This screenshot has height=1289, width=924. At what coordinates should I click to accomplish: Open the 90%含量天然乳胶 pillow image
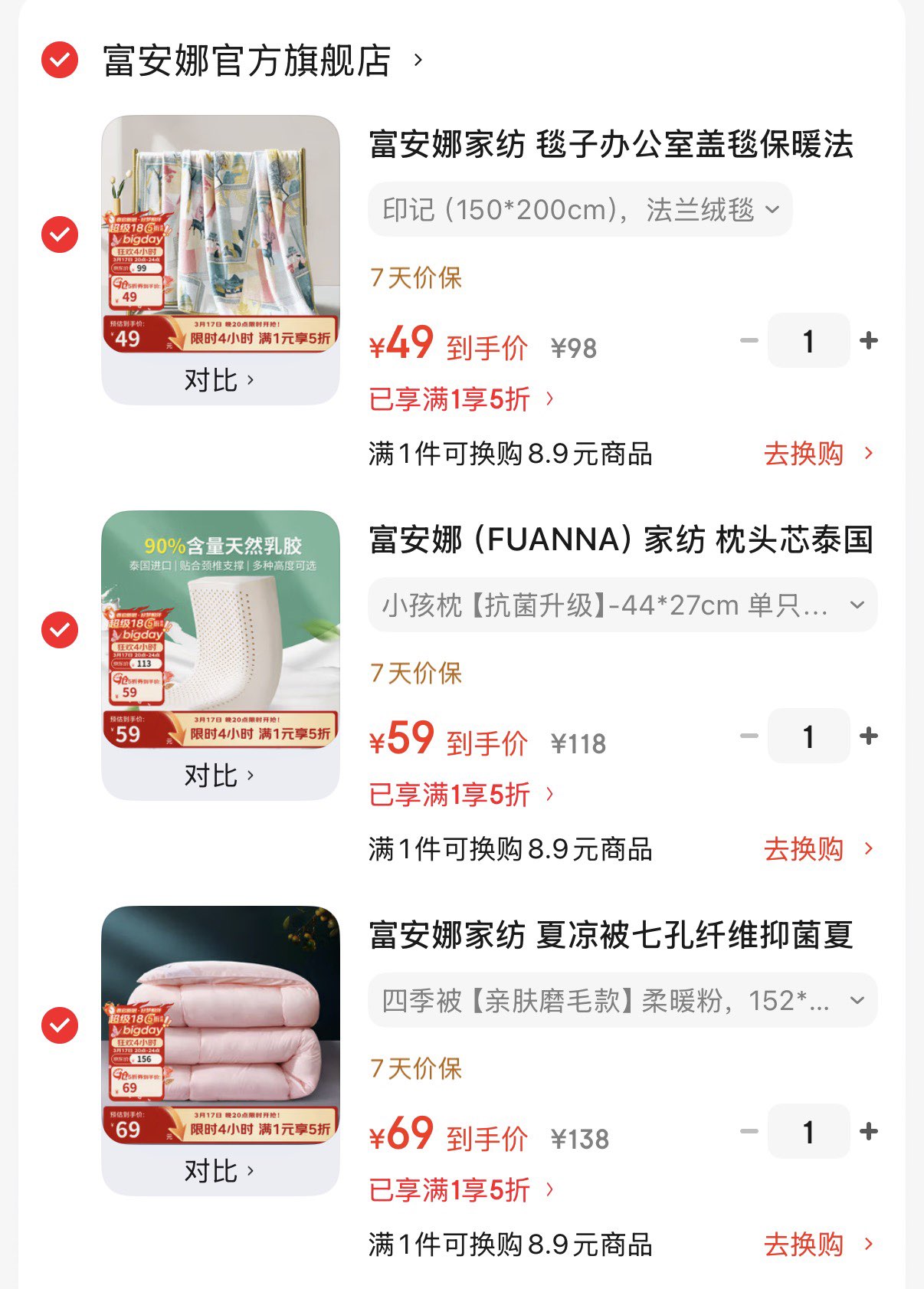[x=221, y=630]
